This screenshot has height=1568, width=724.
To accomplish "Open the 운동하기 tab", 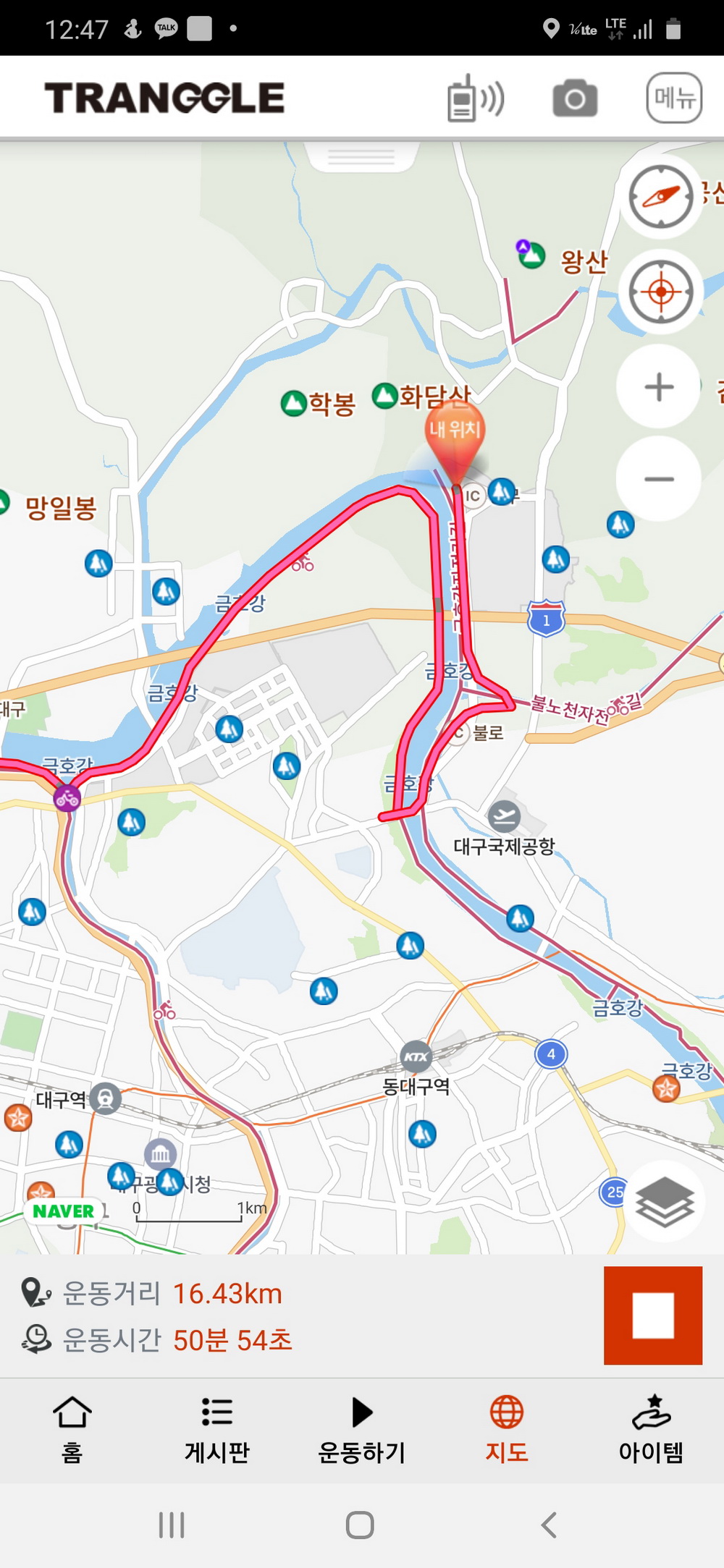I will 361,1430.
